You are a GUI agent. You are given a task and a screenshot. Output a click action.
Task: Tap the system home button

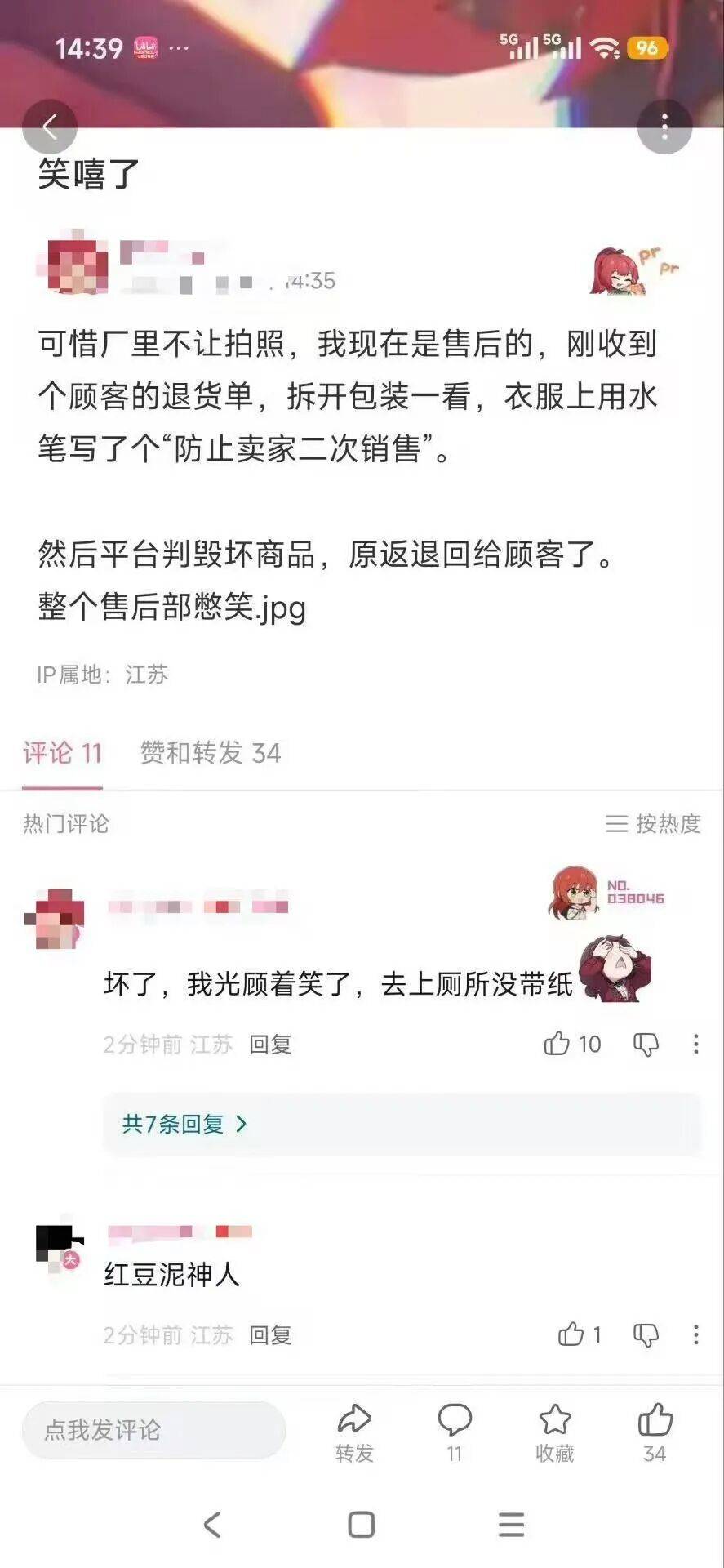click(362, 1524)
